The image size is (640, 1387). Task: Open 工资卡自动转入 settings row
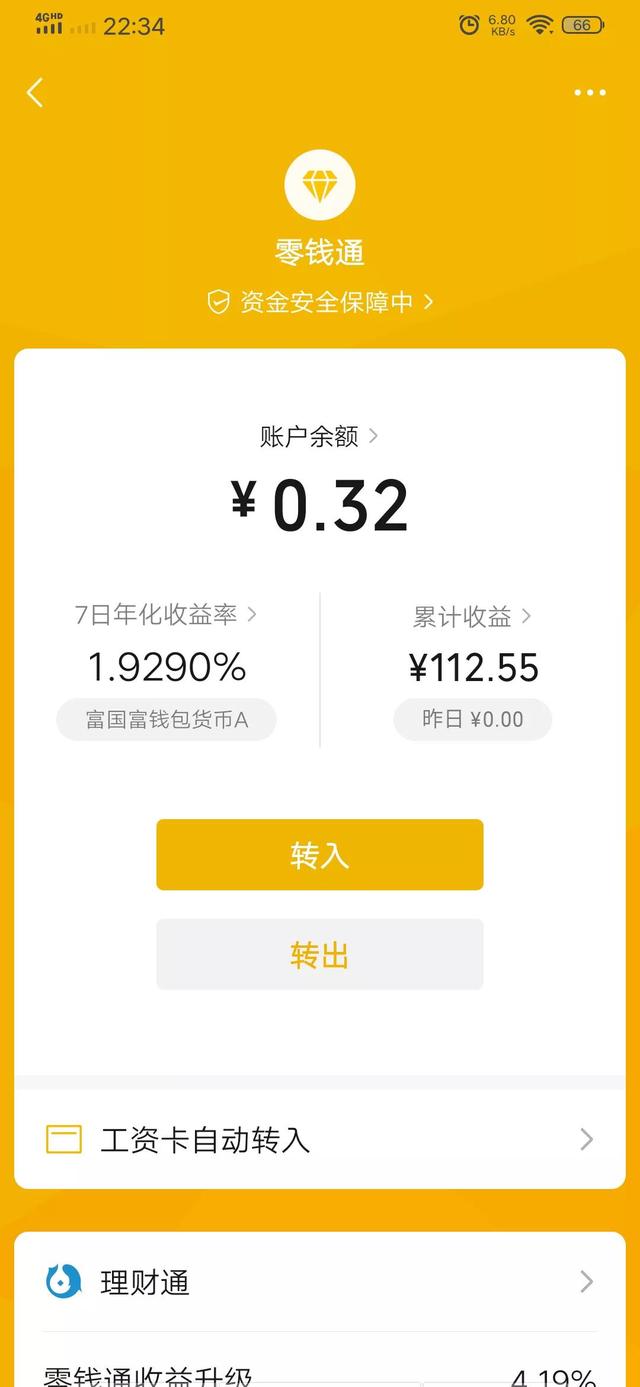[320, 1139]
